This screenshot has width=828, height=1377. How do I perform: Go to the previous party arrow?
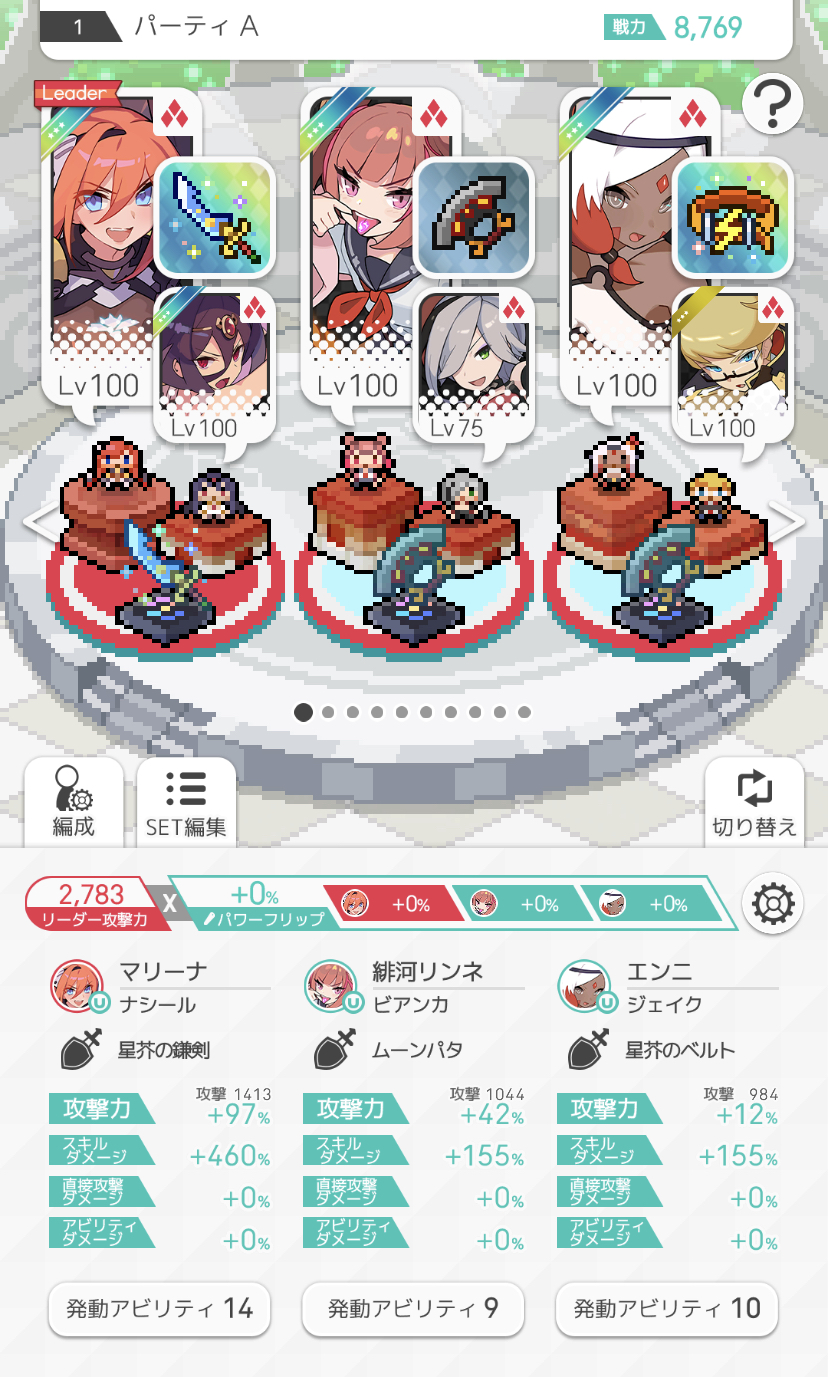(x=40, y=521)
